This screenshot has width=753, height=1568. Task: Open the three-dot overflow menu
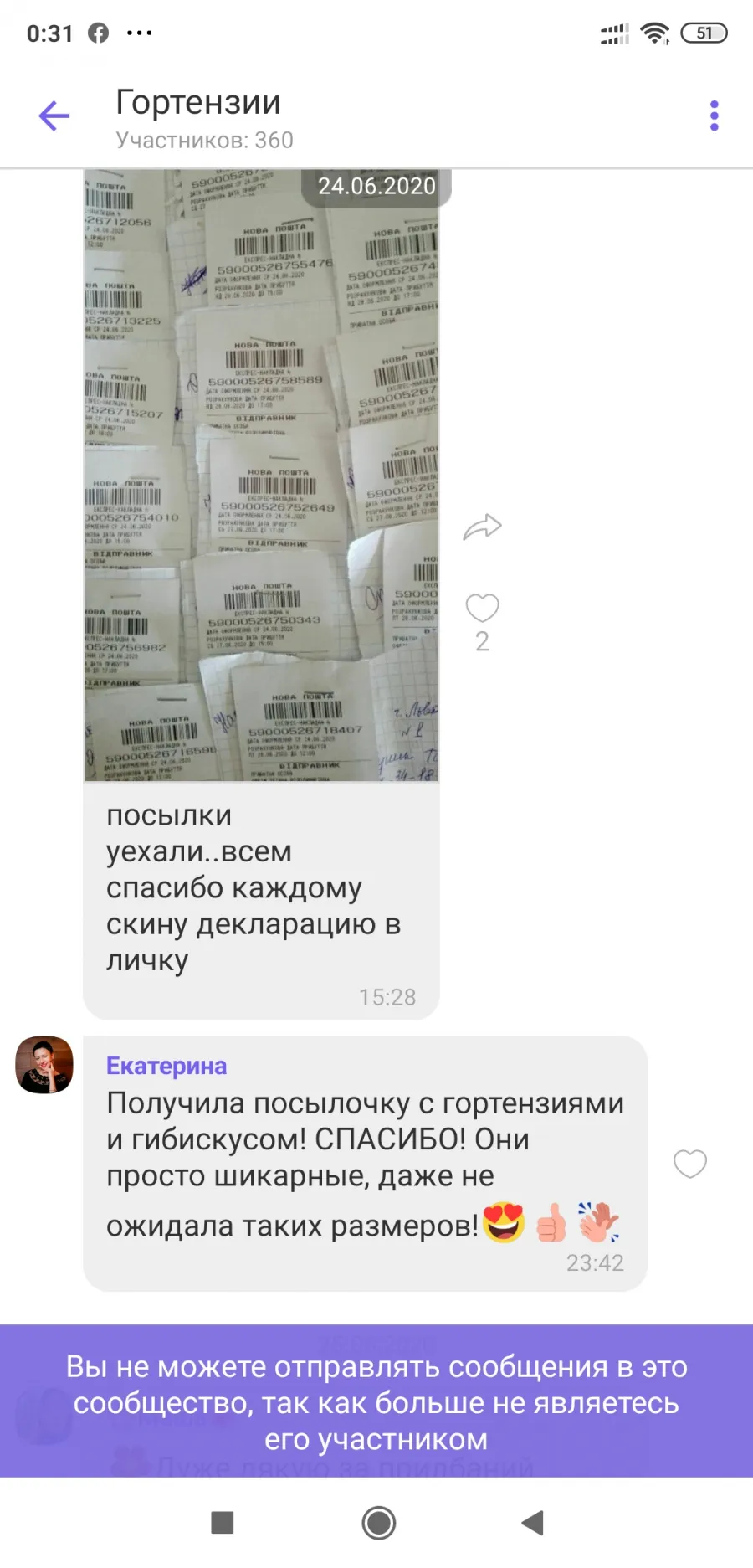[714, 116]
